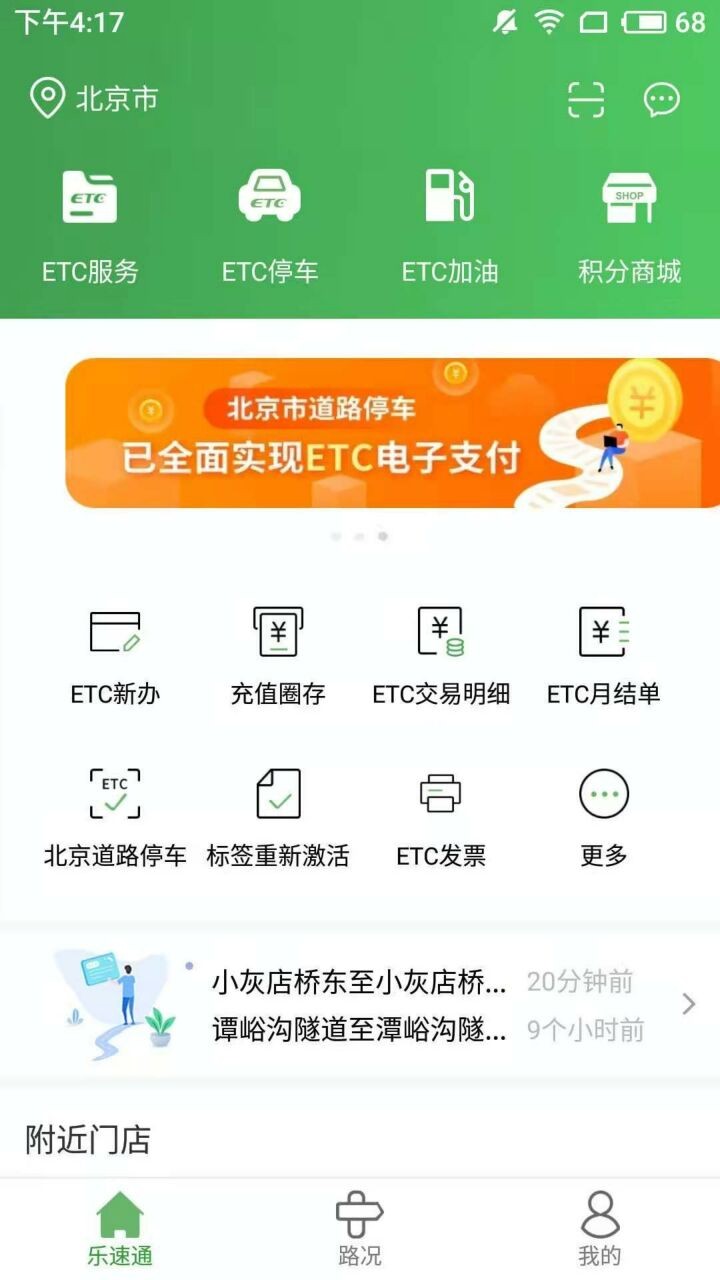Open ETC服务

coord(90,225)
